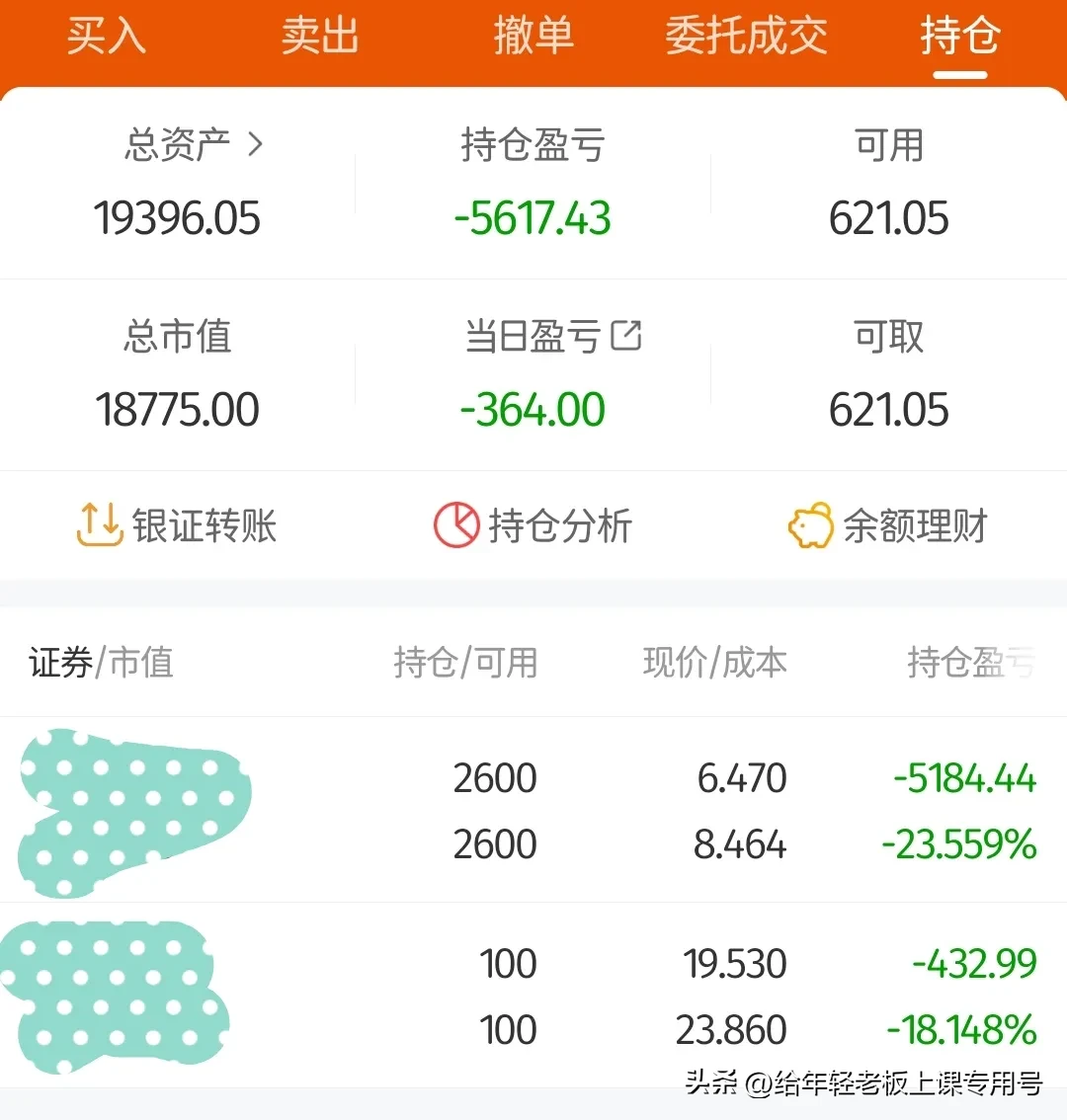Screen dimensions: 1067x1120
Task: Switch to the 买入 tab
Action: pos(106,38)
